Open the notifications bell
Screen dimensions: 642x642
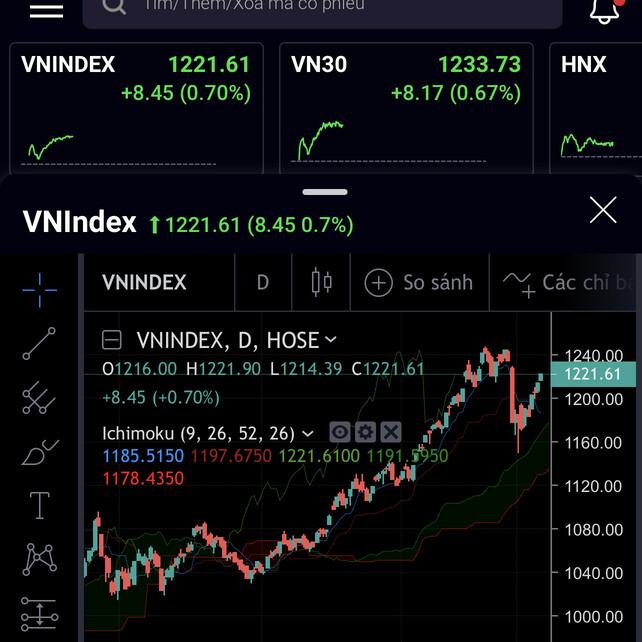click(x=604, y=10)
